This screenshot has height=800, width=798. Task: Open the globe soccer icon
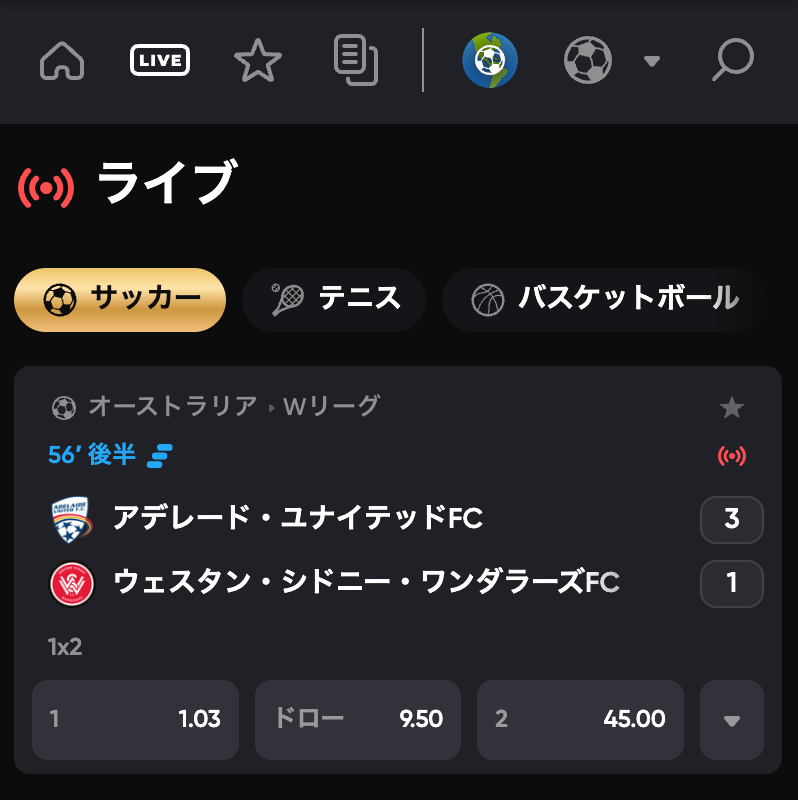coord(490,60)
